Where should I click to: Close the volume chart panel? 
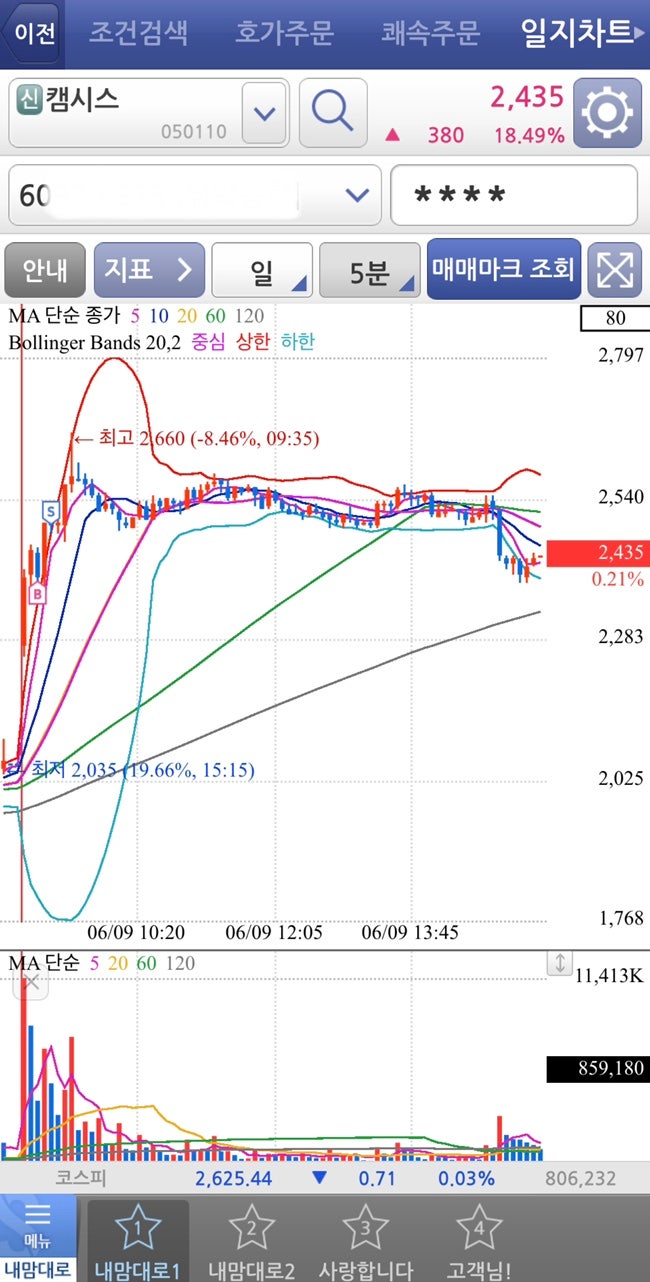point(32,981)
